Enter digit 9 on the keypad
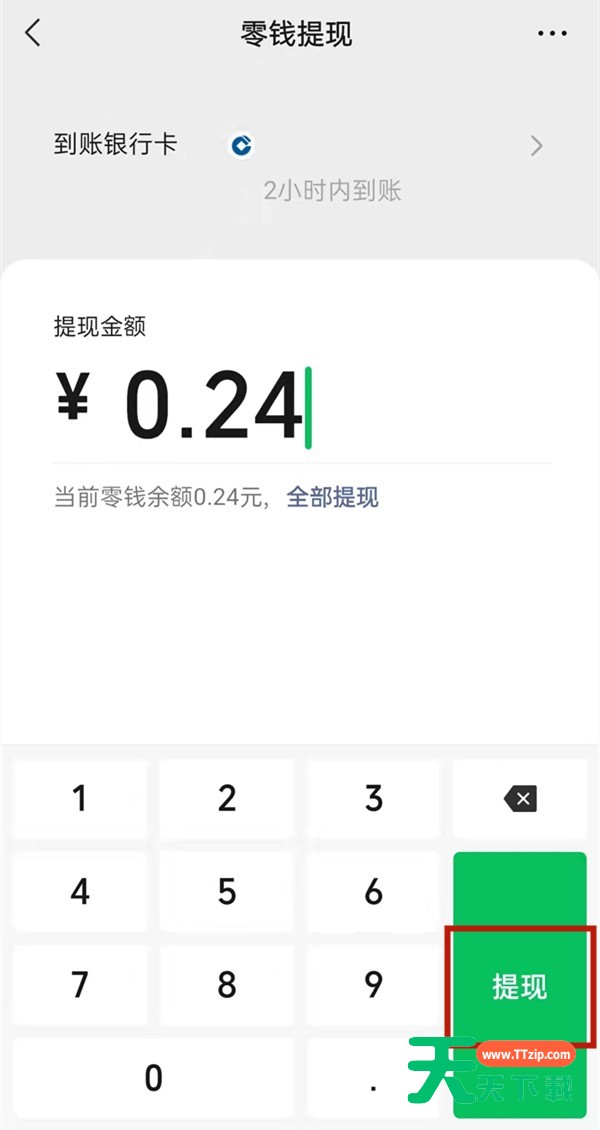 tap(373, 984)
